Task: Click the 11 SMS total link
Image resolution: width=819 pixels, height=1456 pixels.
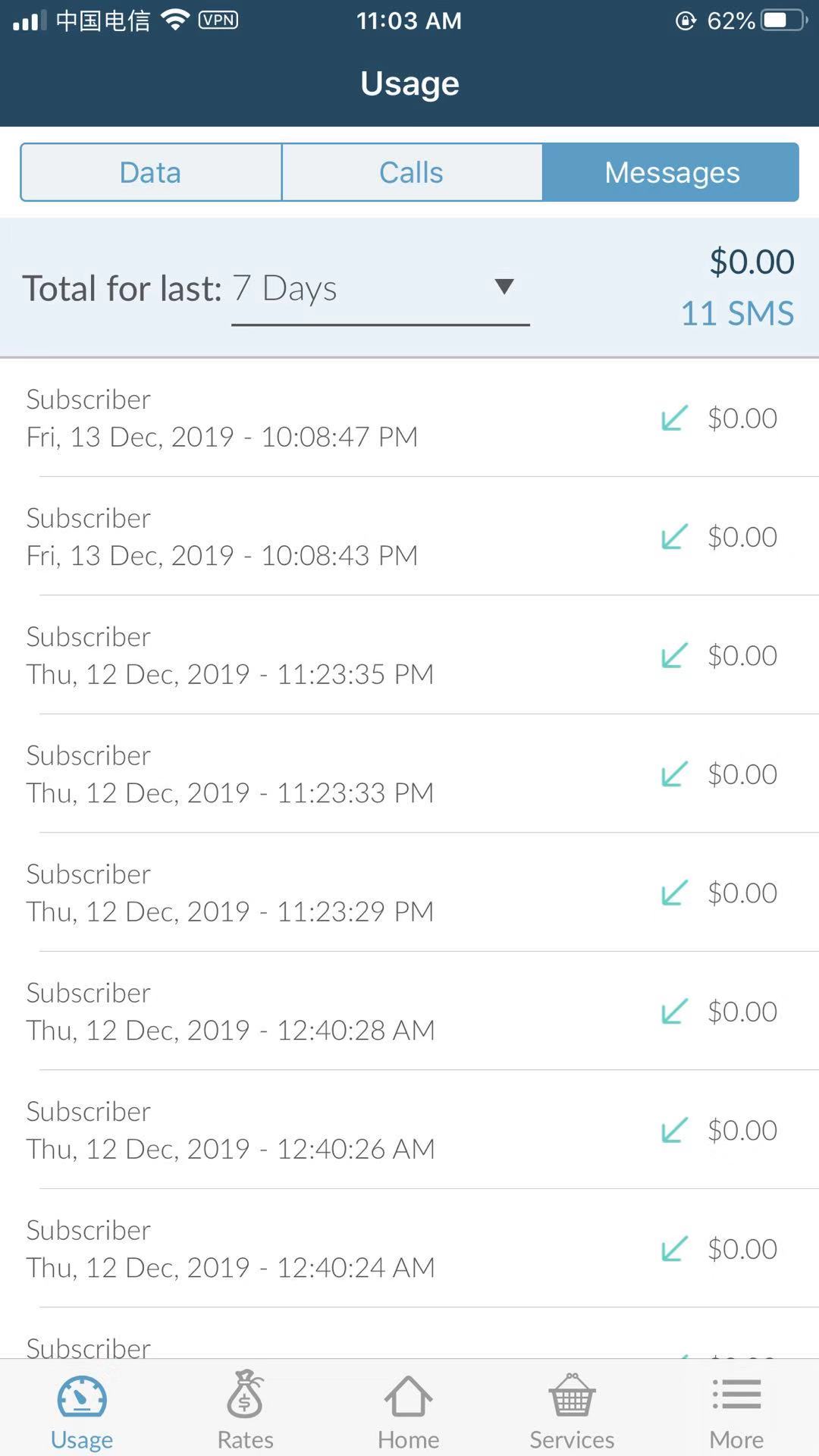Action: [736, 313]
